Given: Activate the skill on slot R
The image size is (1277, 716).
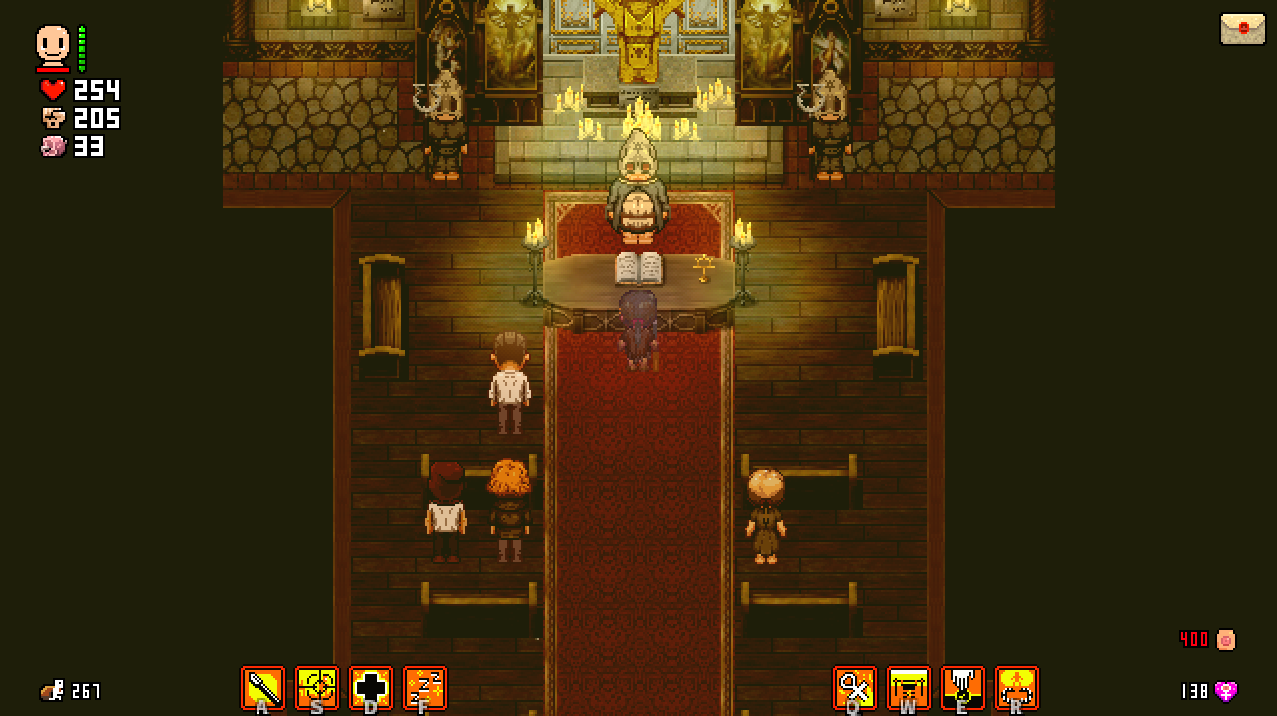Looking at the screenshot, I should (x=1017, y=687).
